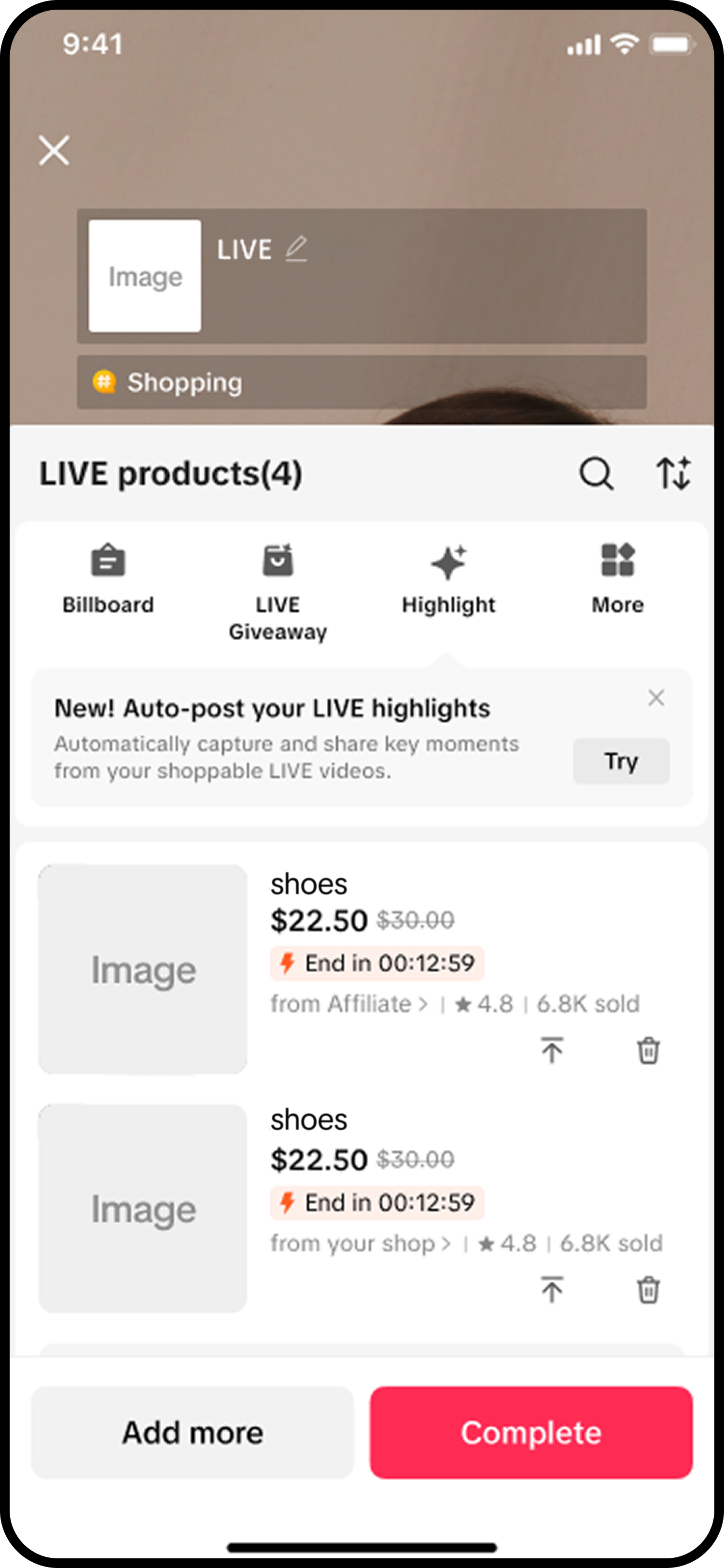724x1568 pixels.
Task: Change the LIVE cover image
Action: (145, 276)
